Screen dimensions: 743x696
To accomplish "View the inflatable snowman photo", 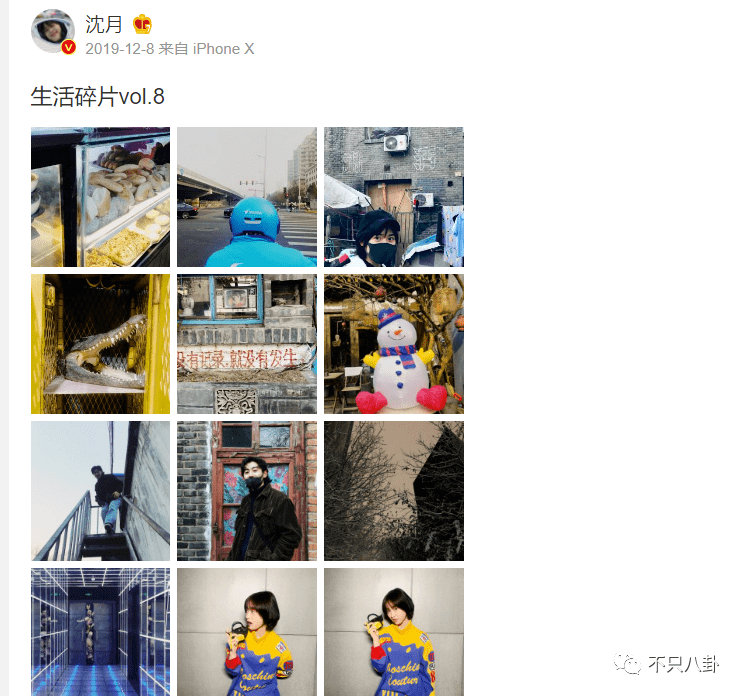I will click(394, 344).
